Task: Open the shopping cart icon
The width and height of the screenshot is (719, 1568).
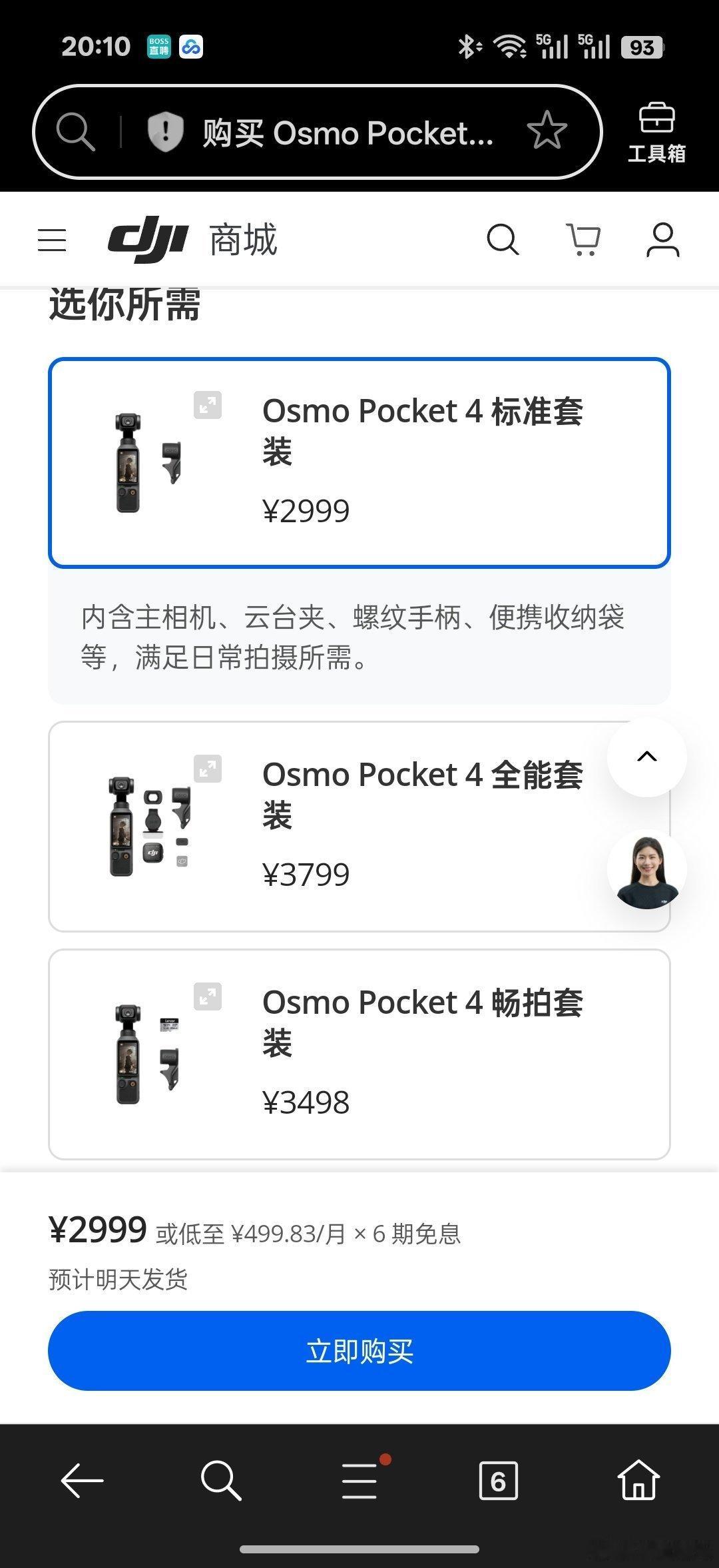Action: coord(583,239)
